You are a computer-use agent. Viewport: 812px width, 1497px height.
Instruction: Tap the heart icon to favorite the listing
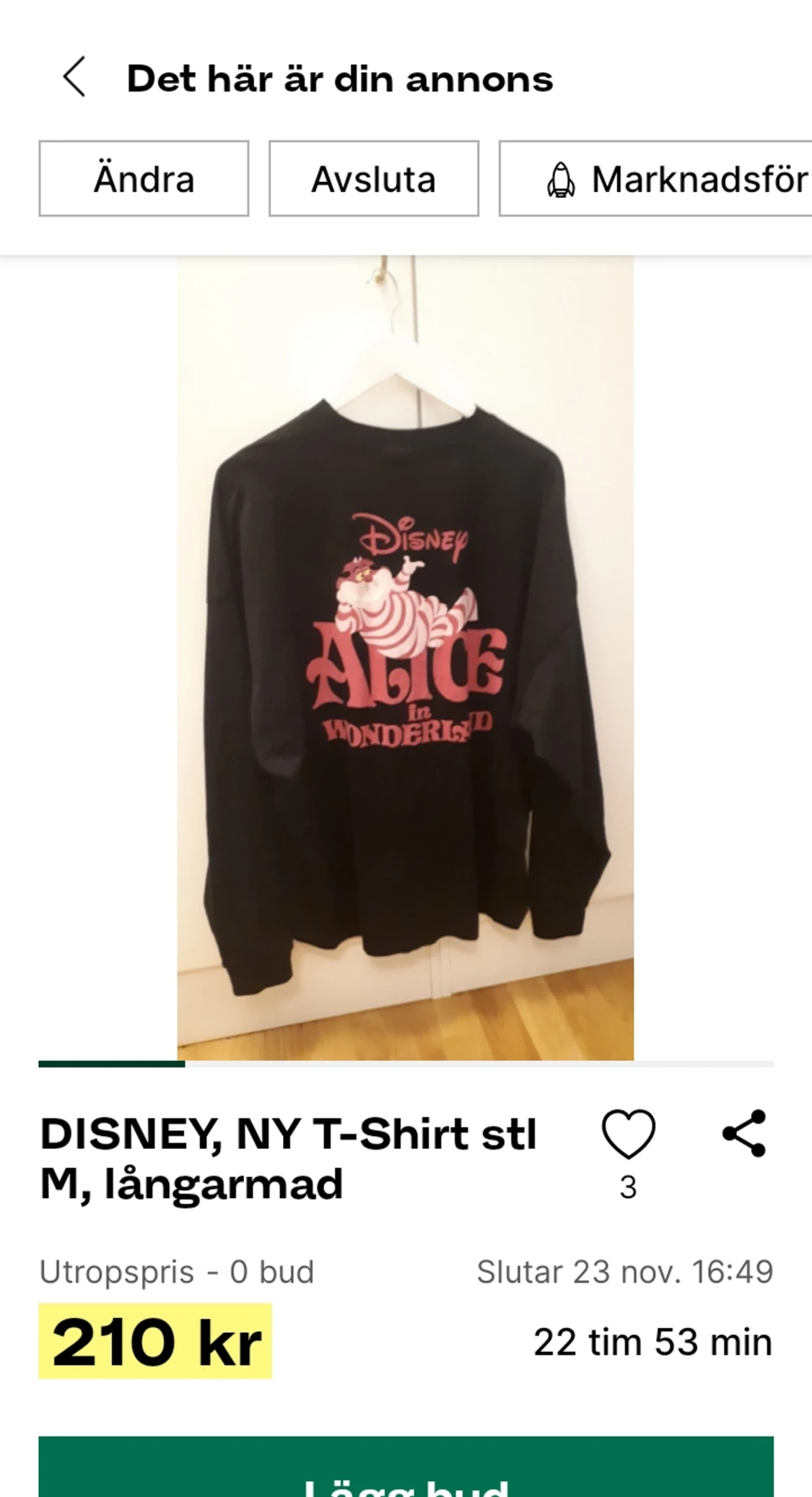point(629,1134)
